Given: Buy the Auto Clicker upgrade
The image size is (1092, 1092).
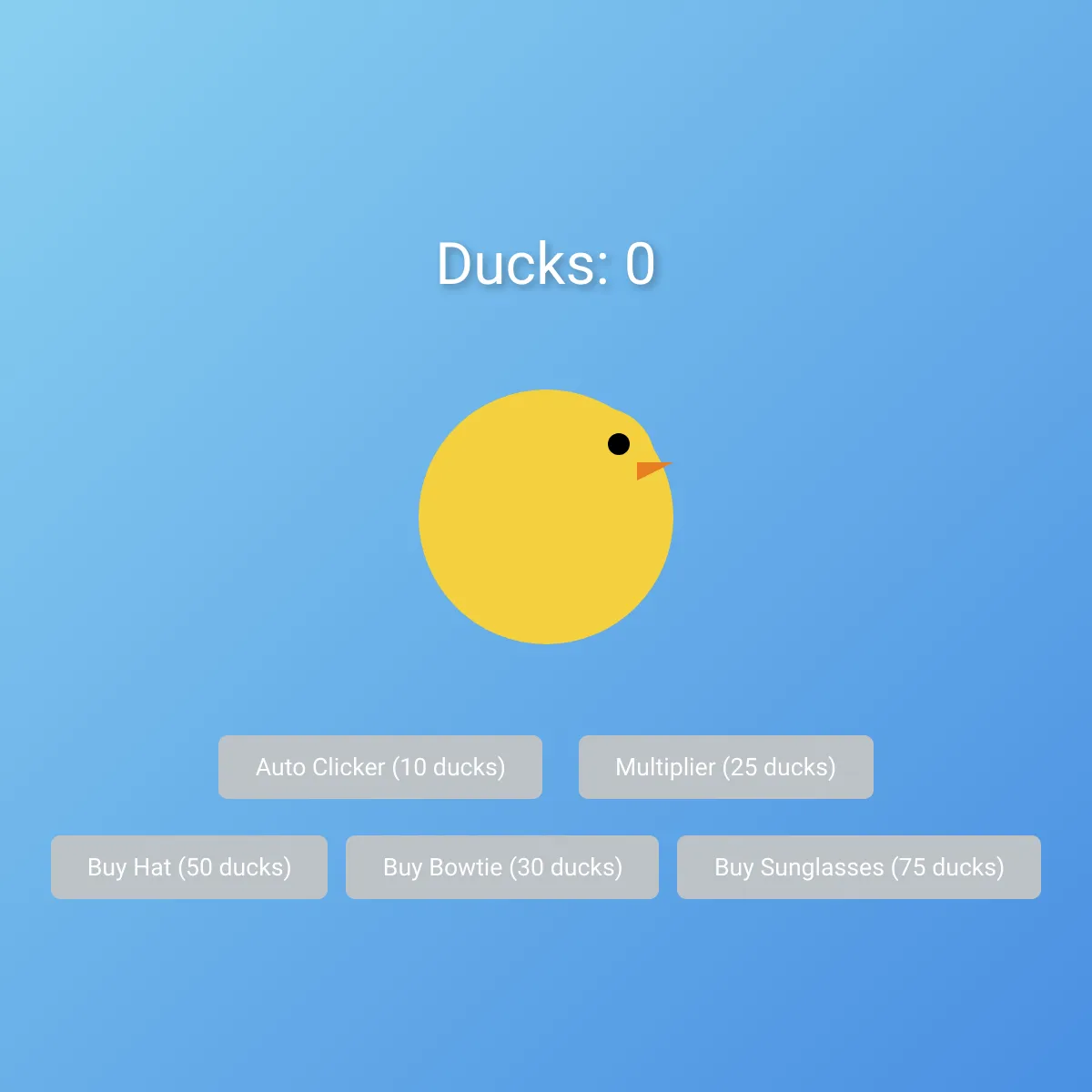Looking at the screenshot, I should [x=380, y=767].
